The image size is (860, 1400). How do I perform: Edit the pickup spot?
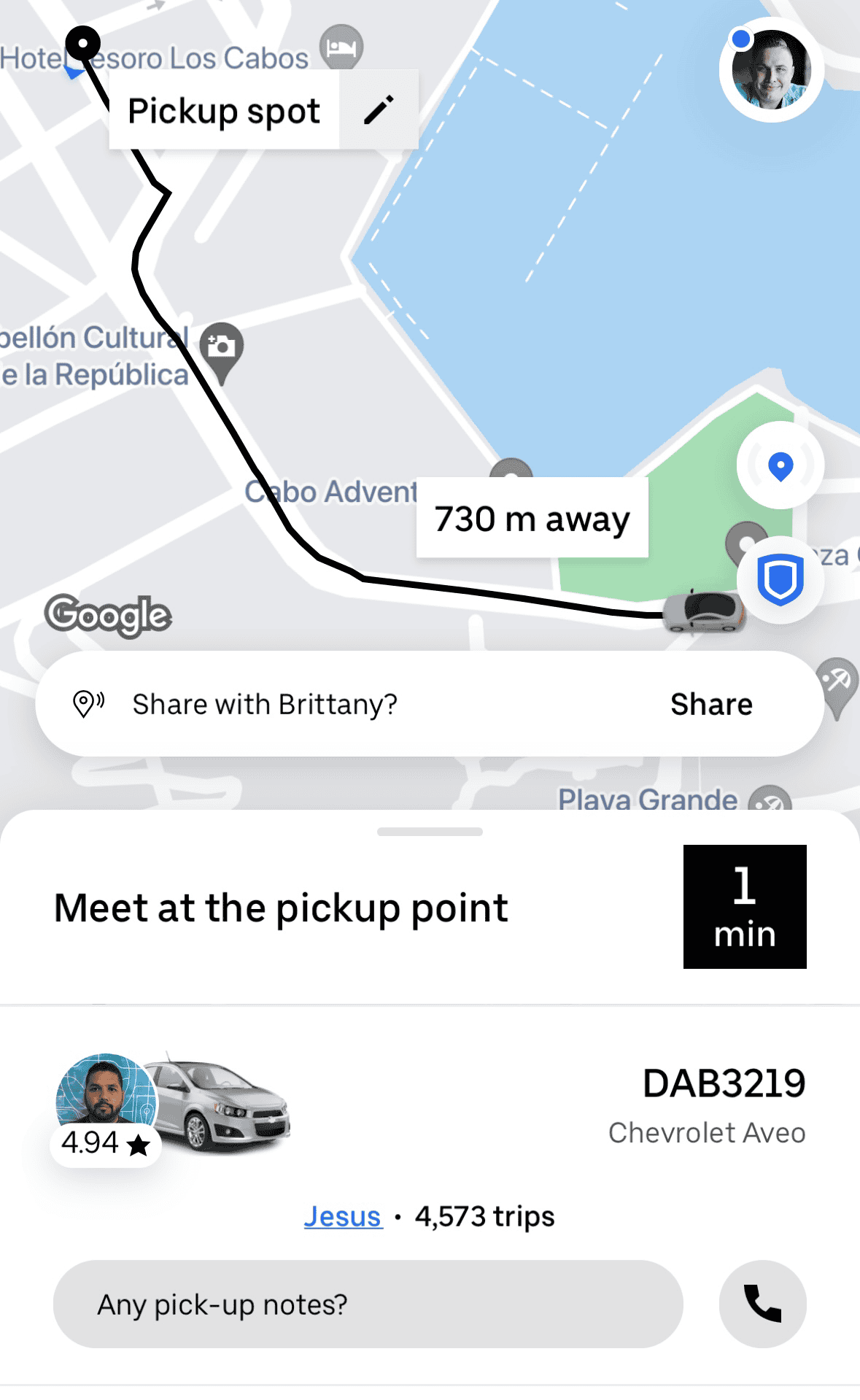[x=379, y=110]
